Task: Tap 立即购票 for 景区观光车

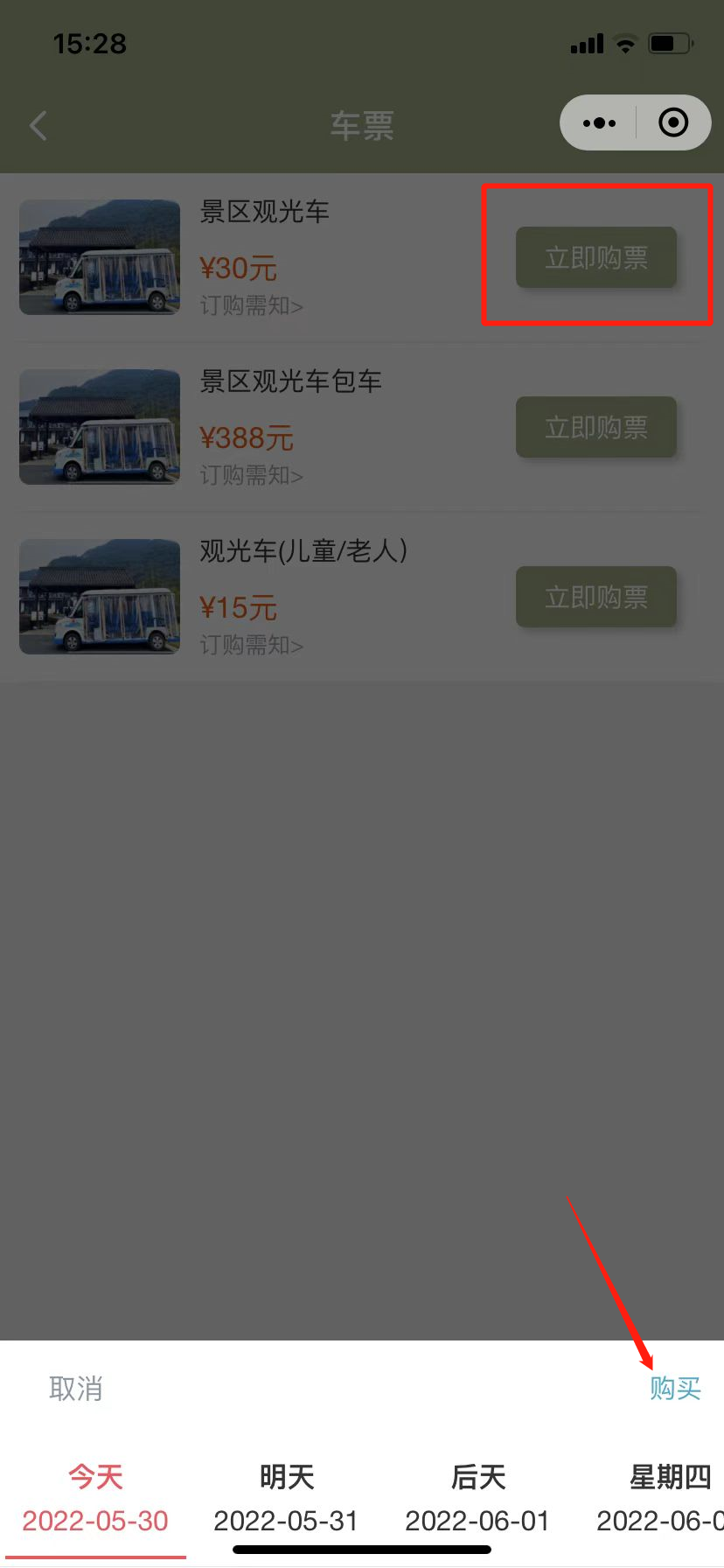Action: tap(596, 258)
